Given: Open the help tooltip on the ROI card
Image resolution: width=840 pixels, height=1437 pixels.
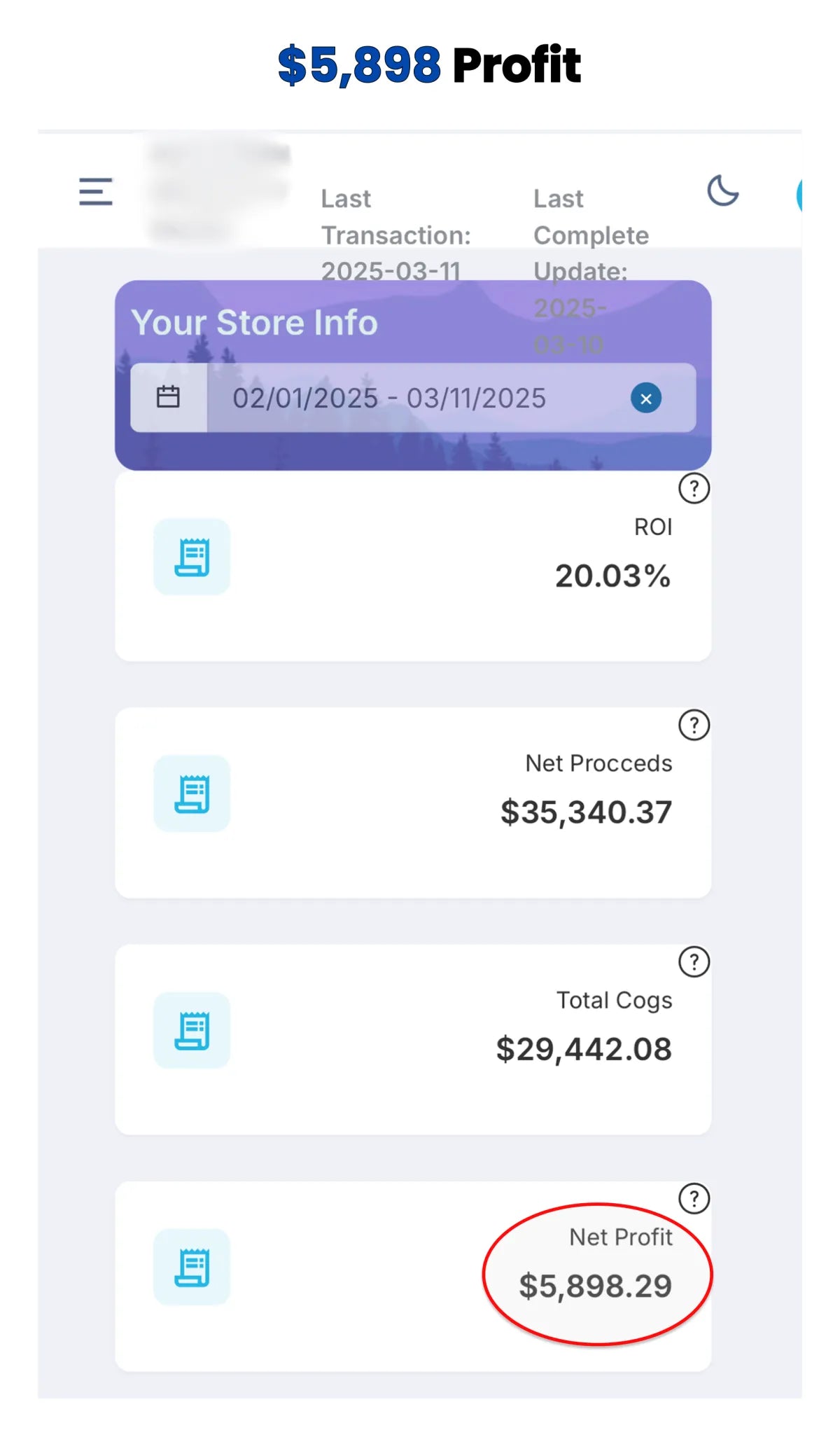Looking at the screenshot, I should coord(693,488).
